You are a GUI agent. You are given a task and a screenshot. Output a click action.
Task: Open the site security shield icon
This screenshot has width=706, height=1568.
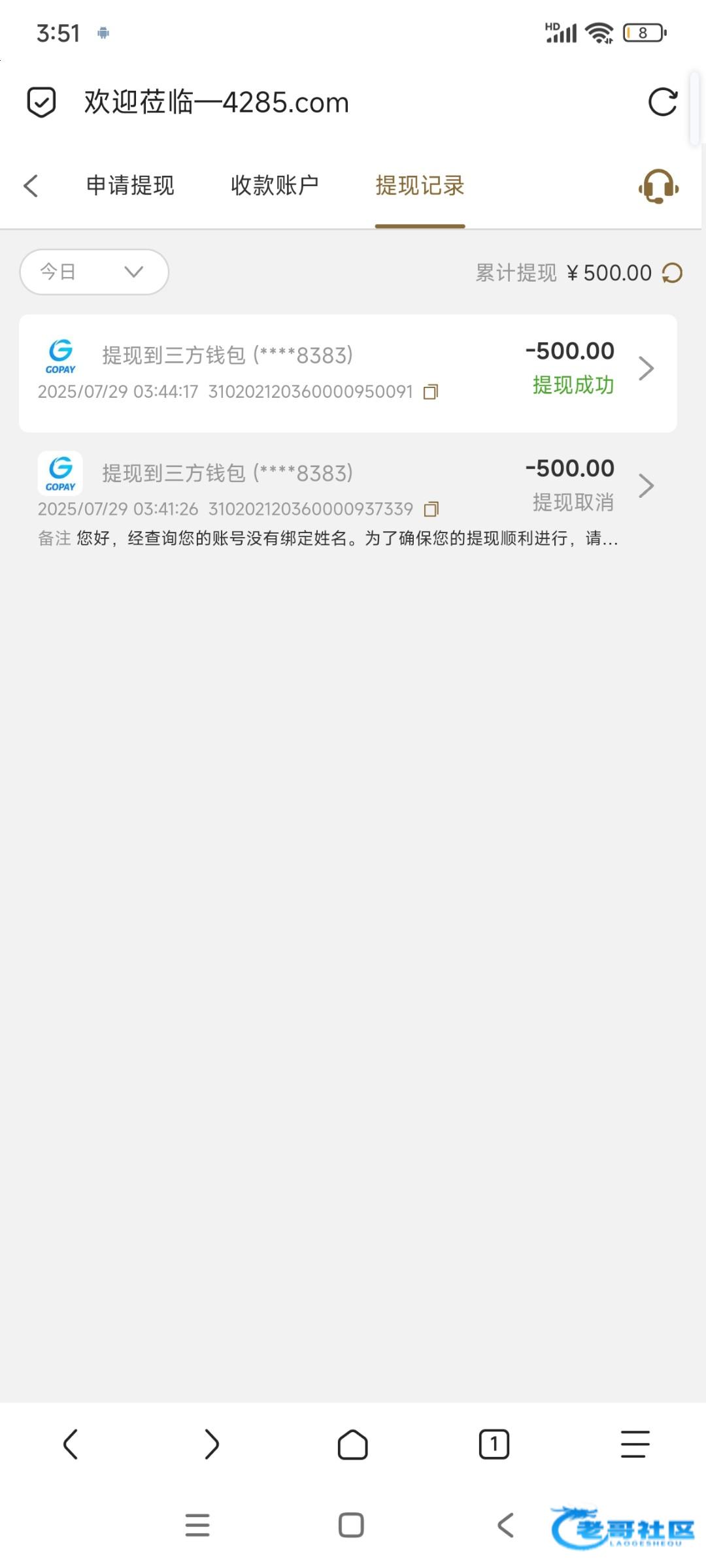click(x=41, y=103)
